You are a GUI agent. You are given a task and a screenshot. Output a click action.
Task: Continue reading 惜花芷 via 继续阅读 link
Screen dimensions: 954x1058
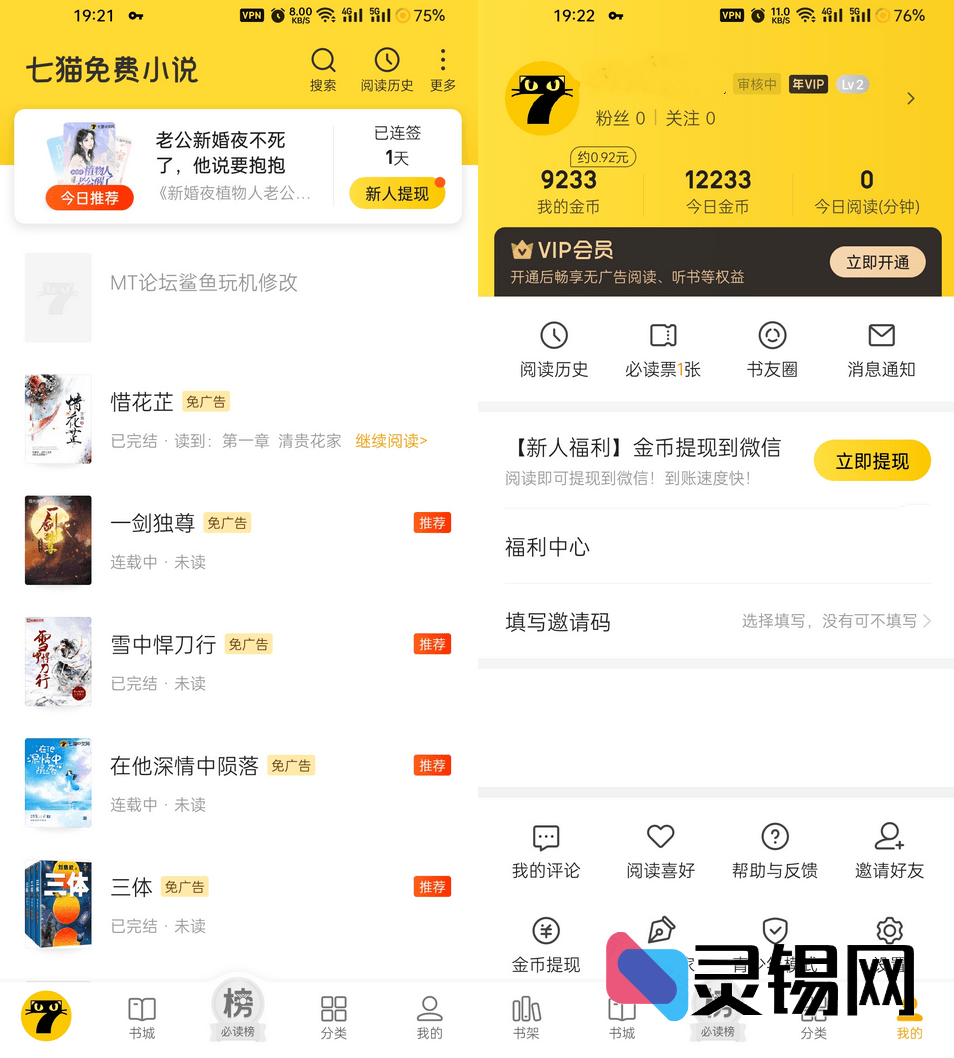coord(390,441)
